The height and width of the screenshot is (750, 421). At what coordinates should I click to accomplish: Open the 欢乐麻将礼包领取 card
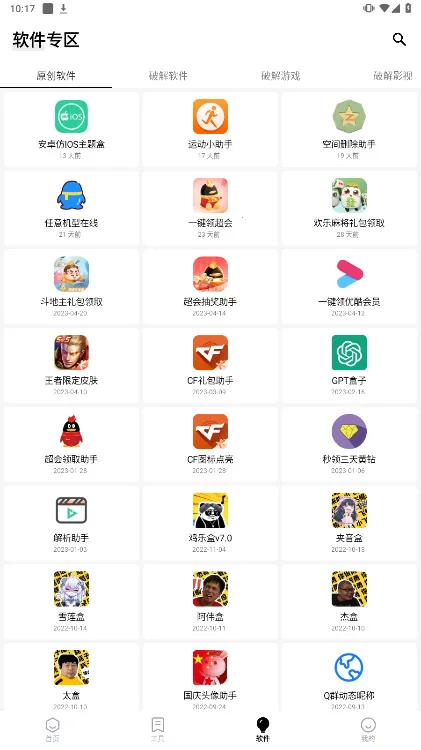[349, 208]
